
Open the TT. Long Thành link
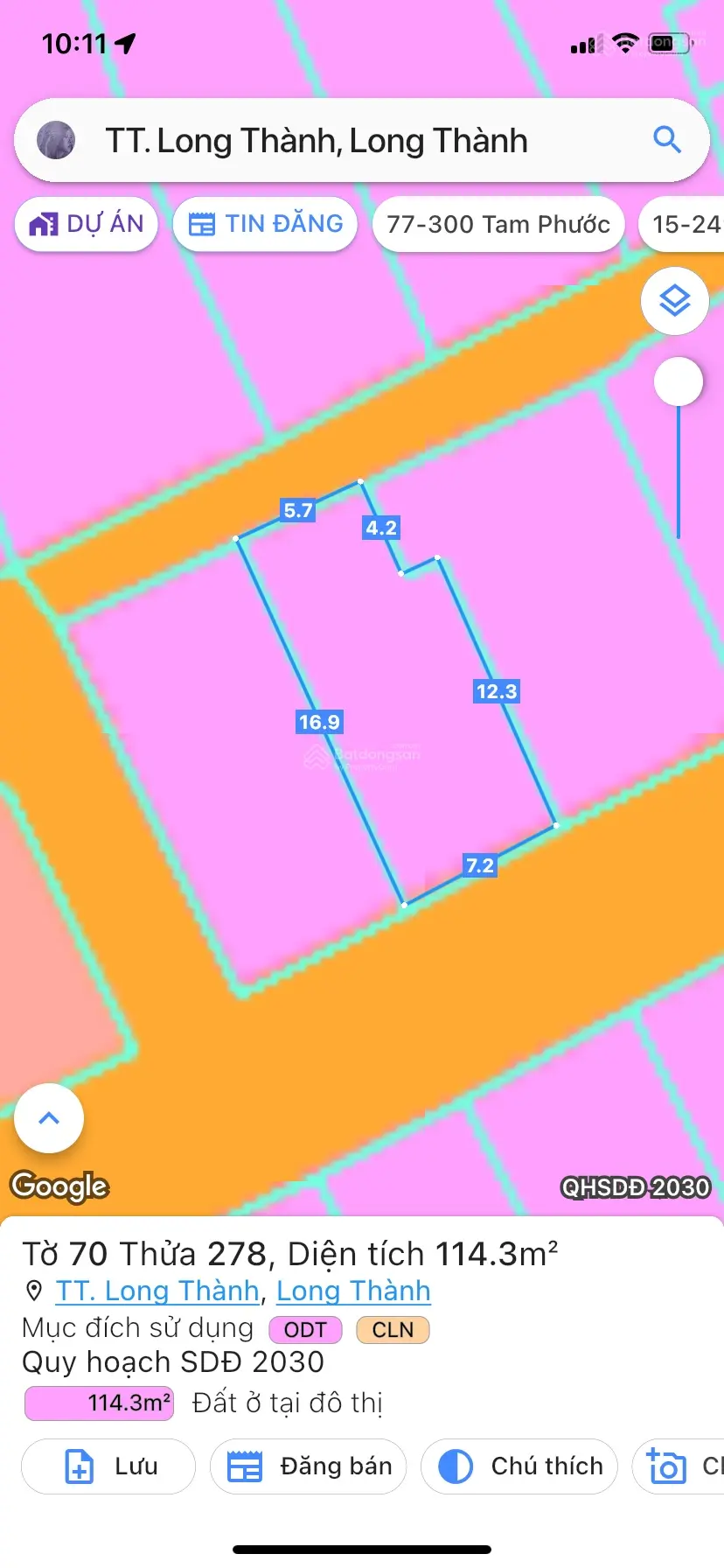(x=157, y=1291)
